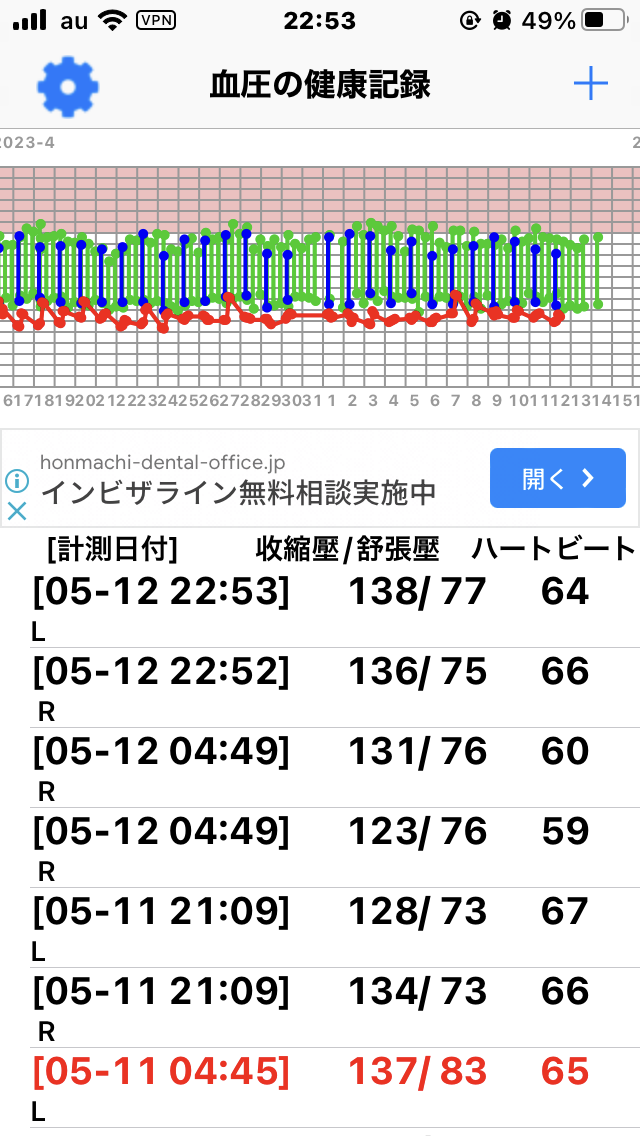Tap the 開く button on the ad
This screenshot has height=1136, width=640.
click(x=557, y=478)
